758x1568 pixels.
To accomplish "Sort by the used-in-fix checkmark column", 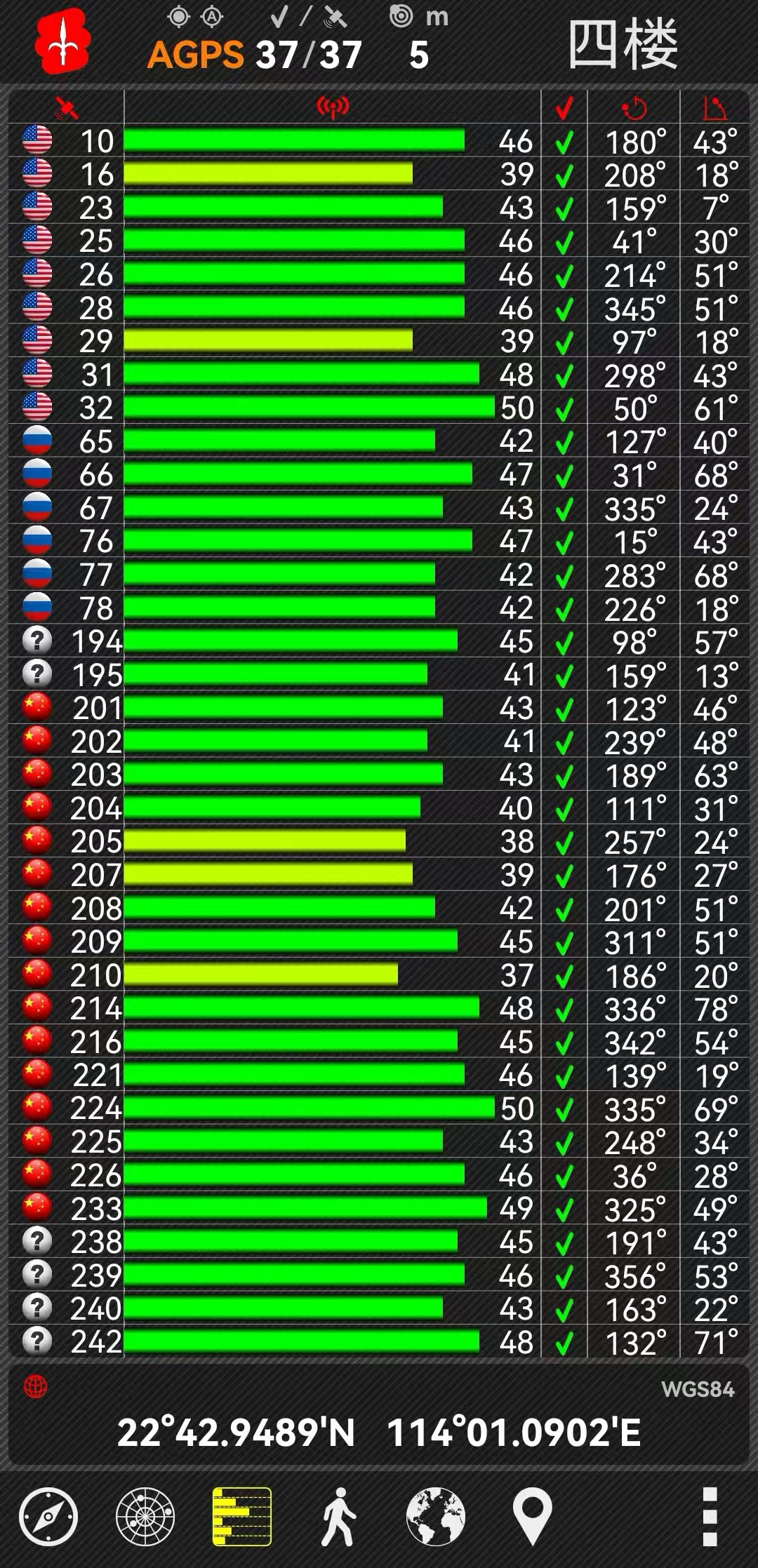I will coord(564,107).
